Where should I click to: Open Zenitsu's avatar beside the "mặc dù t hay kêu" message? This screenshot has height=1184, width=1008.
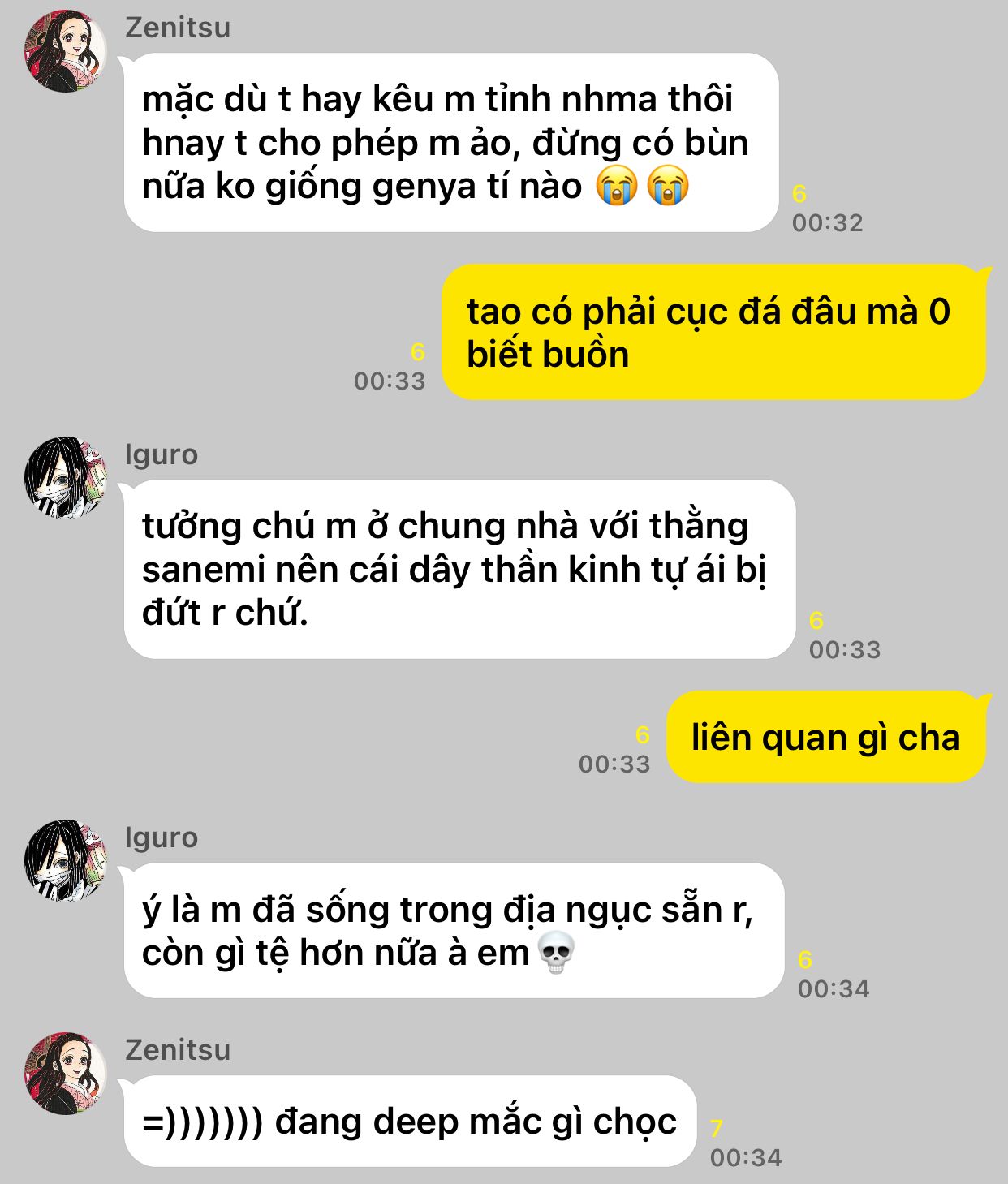pos(65,51)
